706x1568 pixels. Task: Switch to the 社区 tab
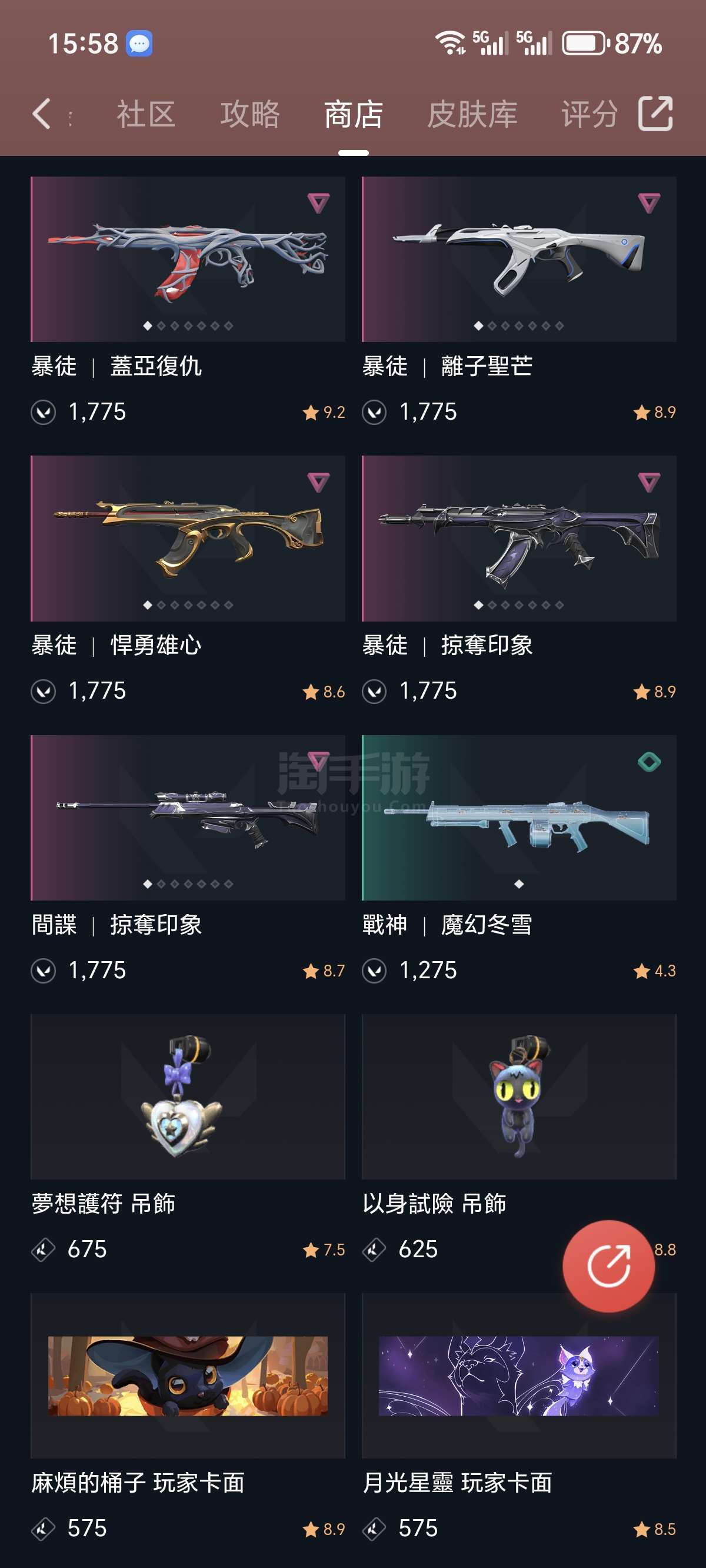(x=146, y=114)
